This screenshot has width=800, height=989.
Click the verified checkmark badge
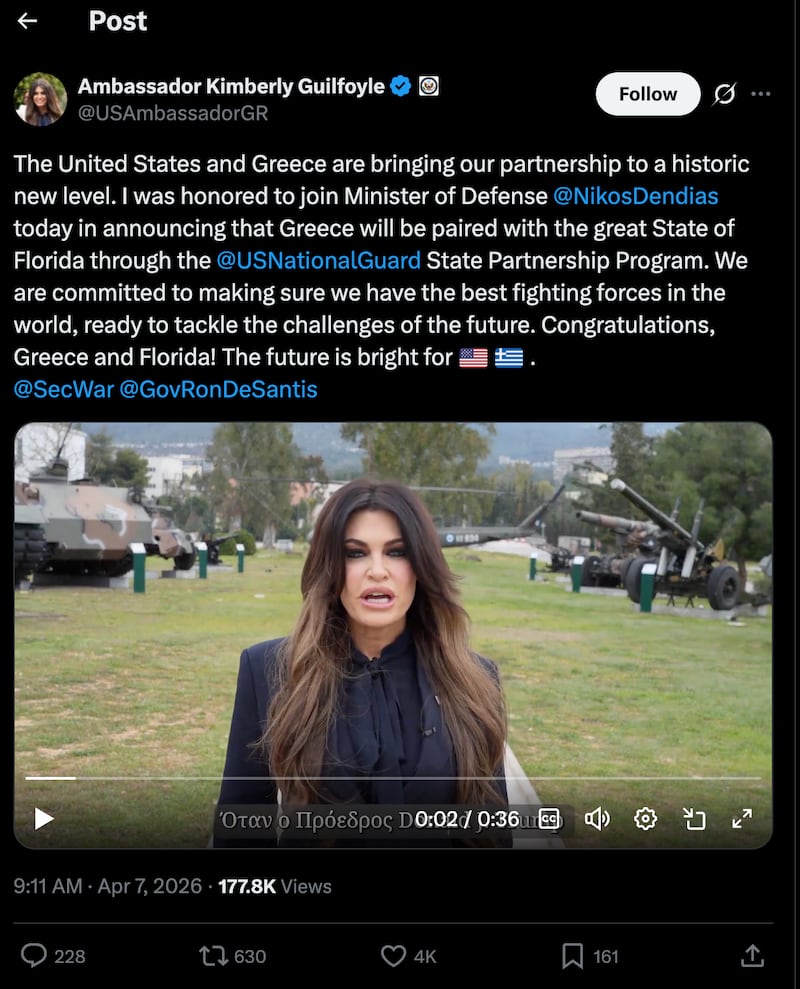401,86
